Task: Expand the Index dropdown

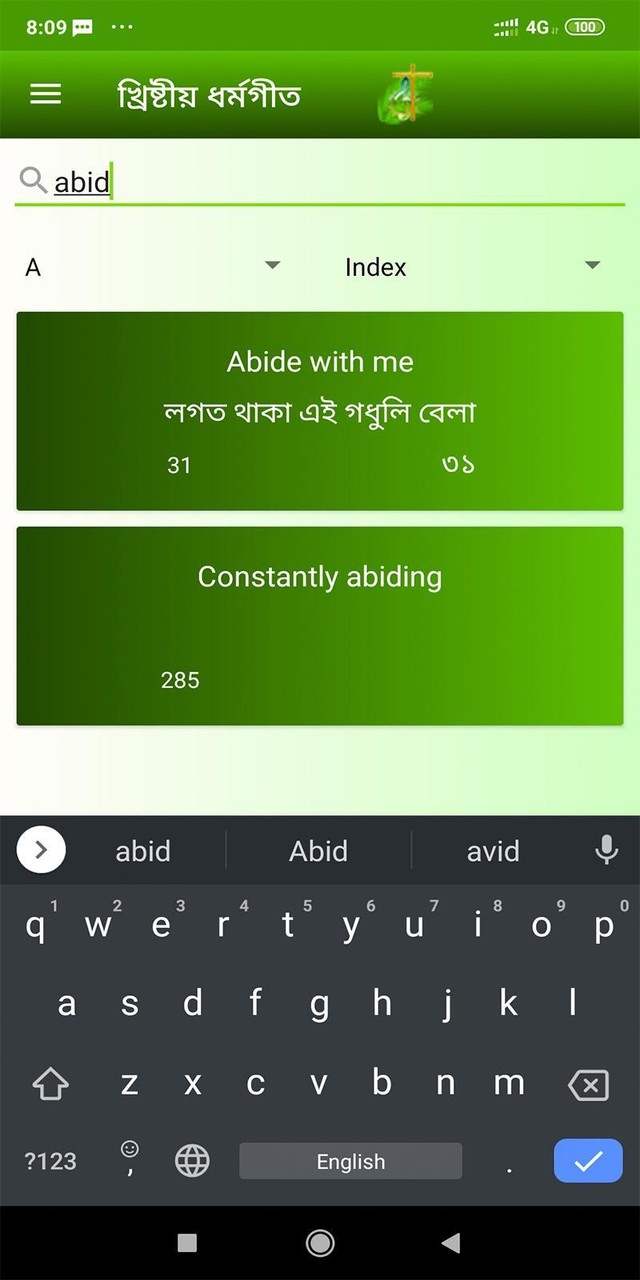Action: tap(472, 267)
